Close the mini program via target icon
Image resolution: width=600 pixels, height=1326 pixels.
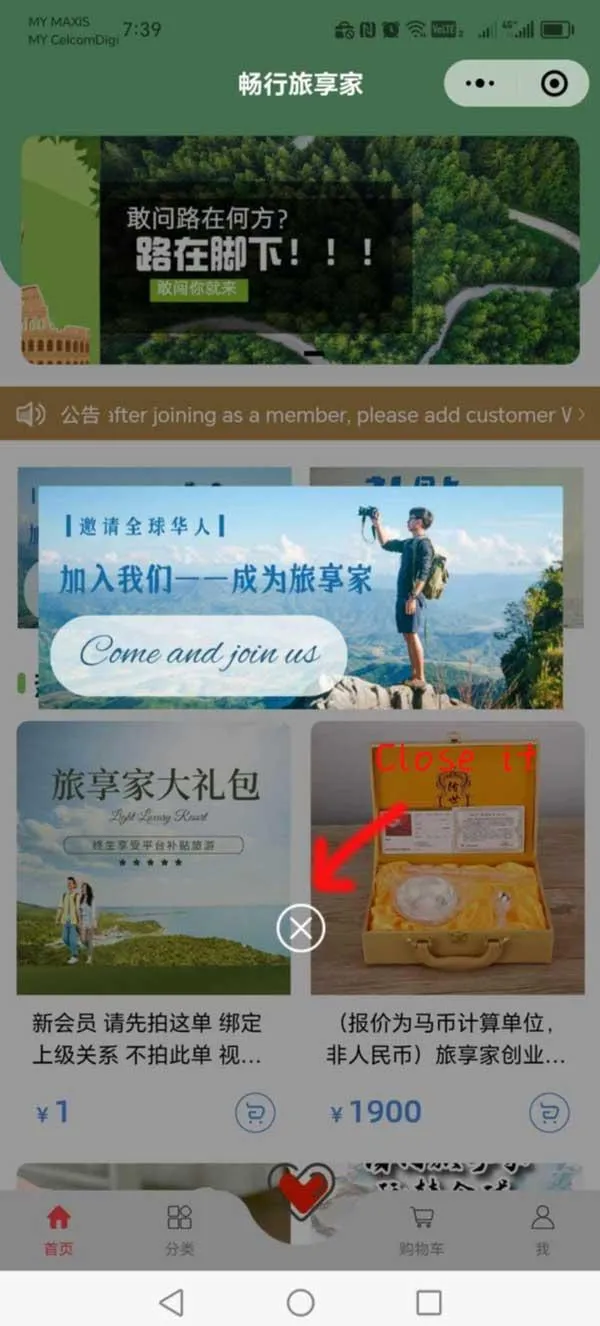click(553, 84)
